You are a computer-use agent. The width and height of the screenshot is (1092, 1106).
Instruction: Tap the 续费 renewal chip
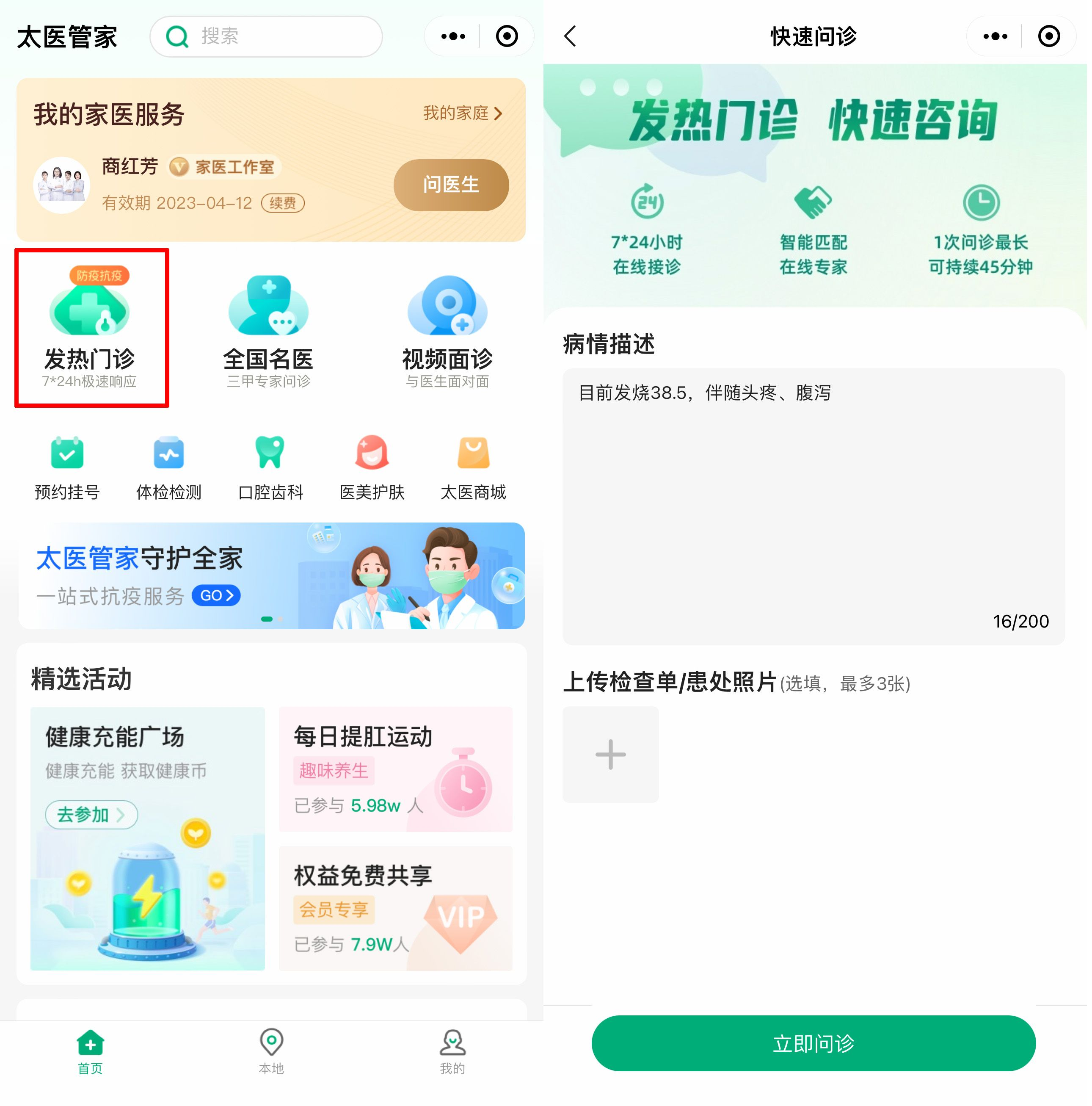coord(283,203)
